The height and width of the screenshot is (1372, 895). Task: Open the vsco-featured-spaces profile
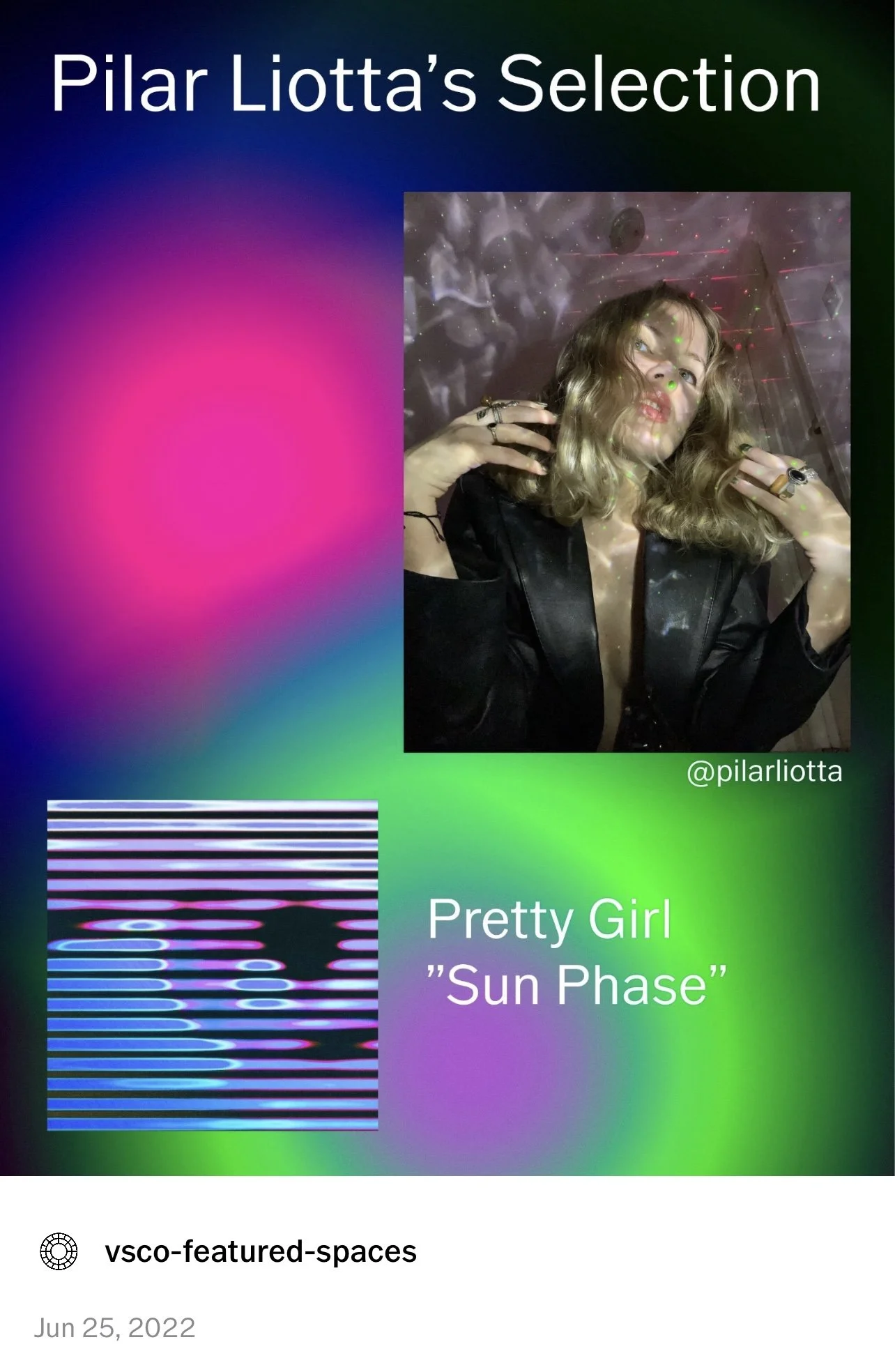coord(260,1251)
